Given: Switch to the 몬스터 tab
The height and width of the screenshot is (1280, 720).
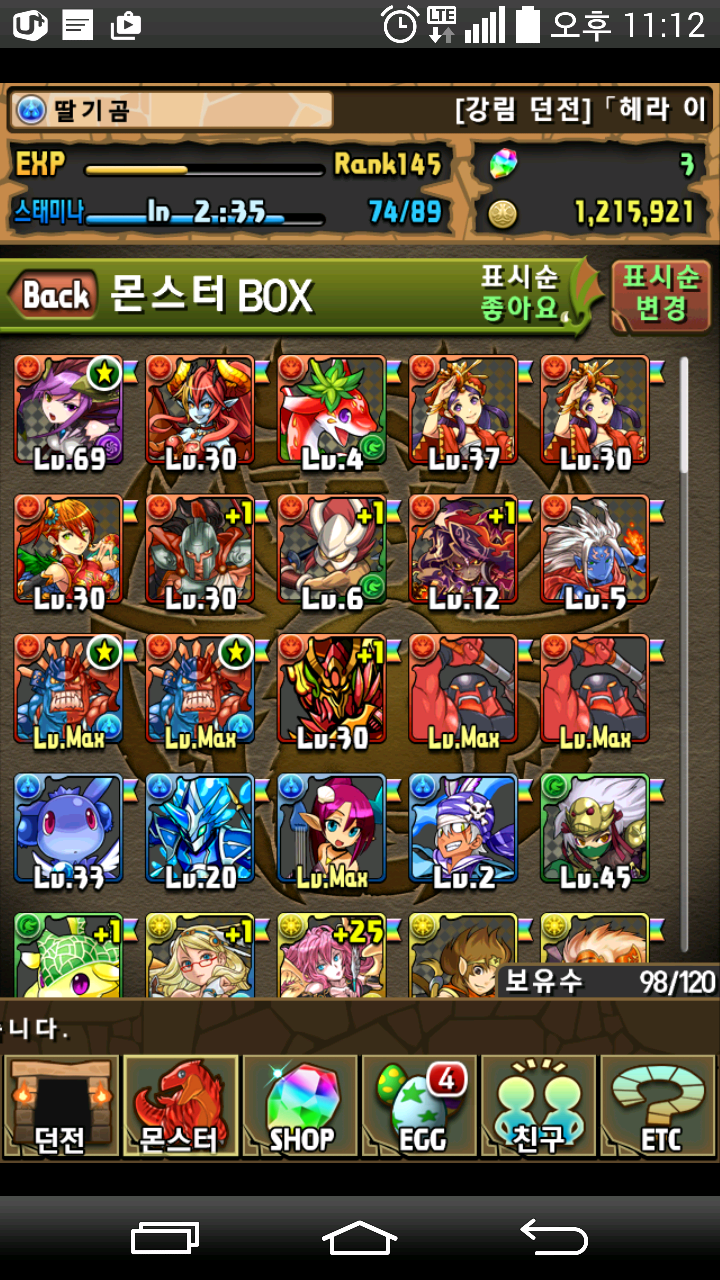Looking at the screenshot, I should pos(180,1106).
